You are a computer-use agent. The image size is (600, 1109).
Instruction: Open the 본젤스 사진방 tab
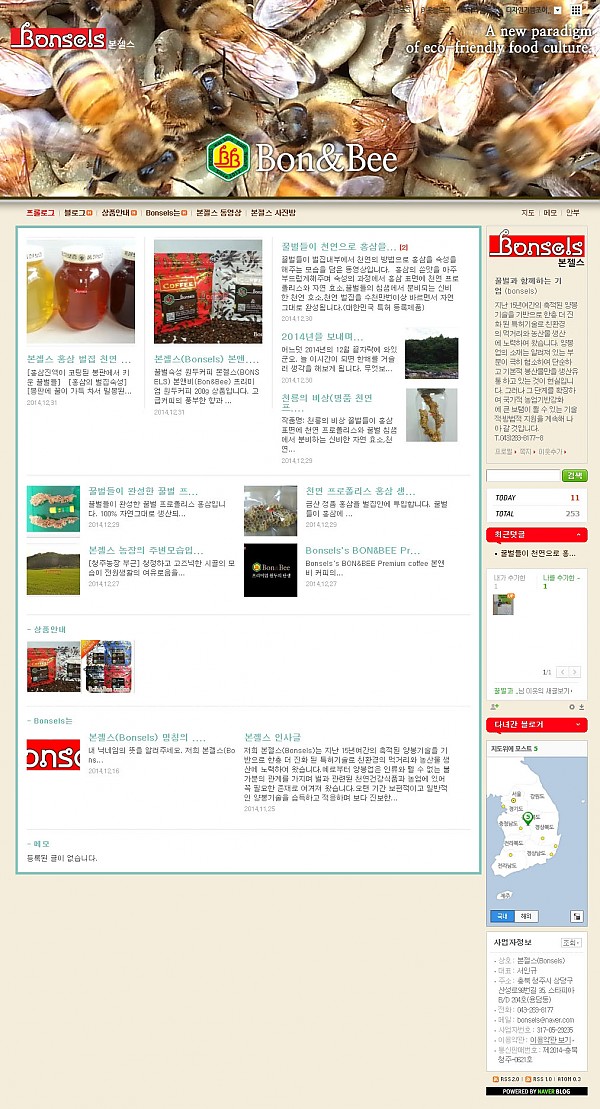[x=272, y=213]
